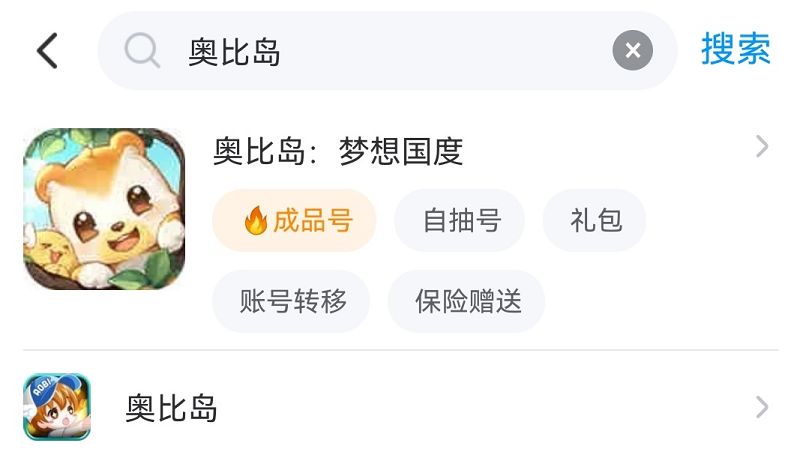Choose the 保险赠送 chip

point(467,300)
